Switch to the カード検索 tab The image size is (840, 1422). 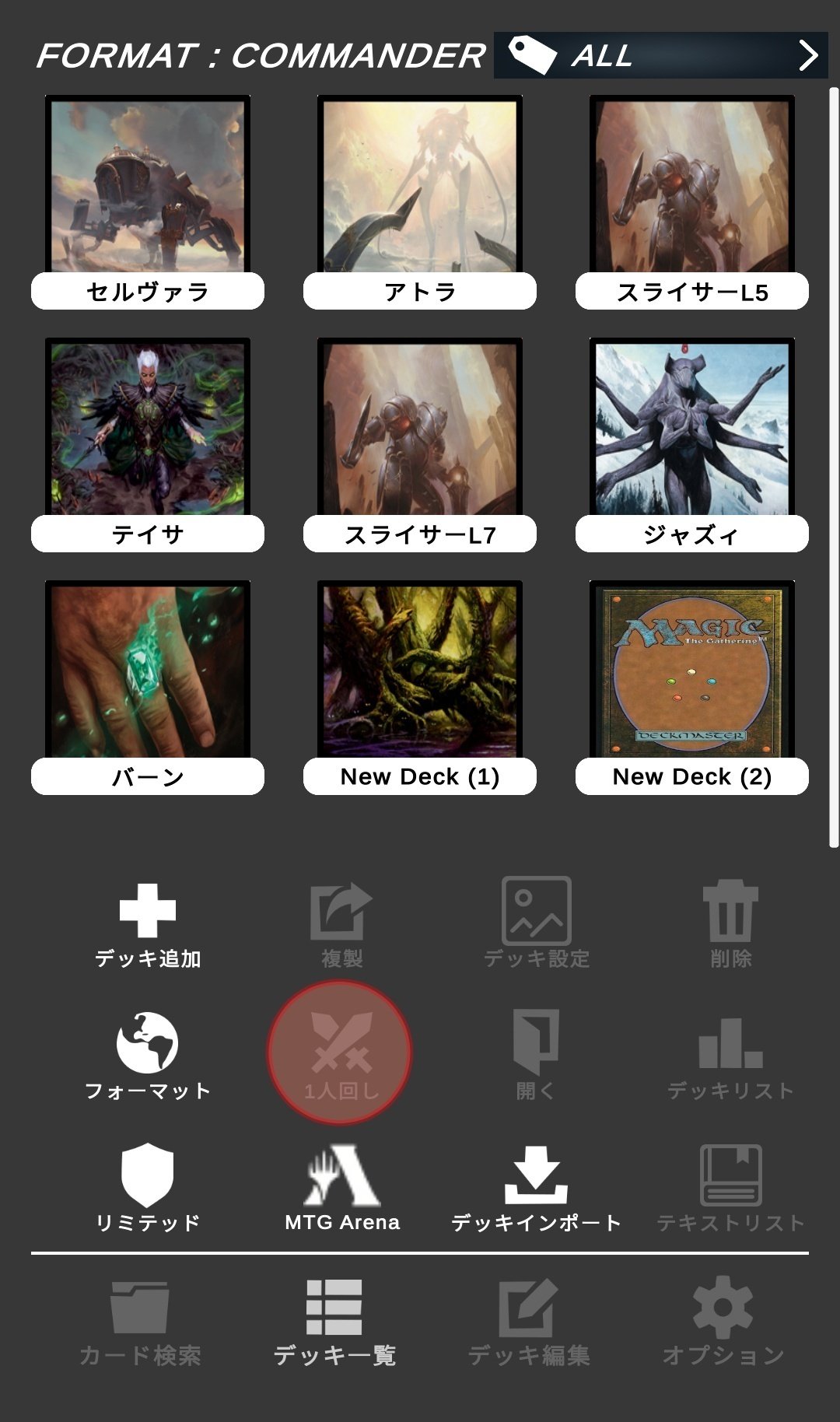pos(140,1324)
